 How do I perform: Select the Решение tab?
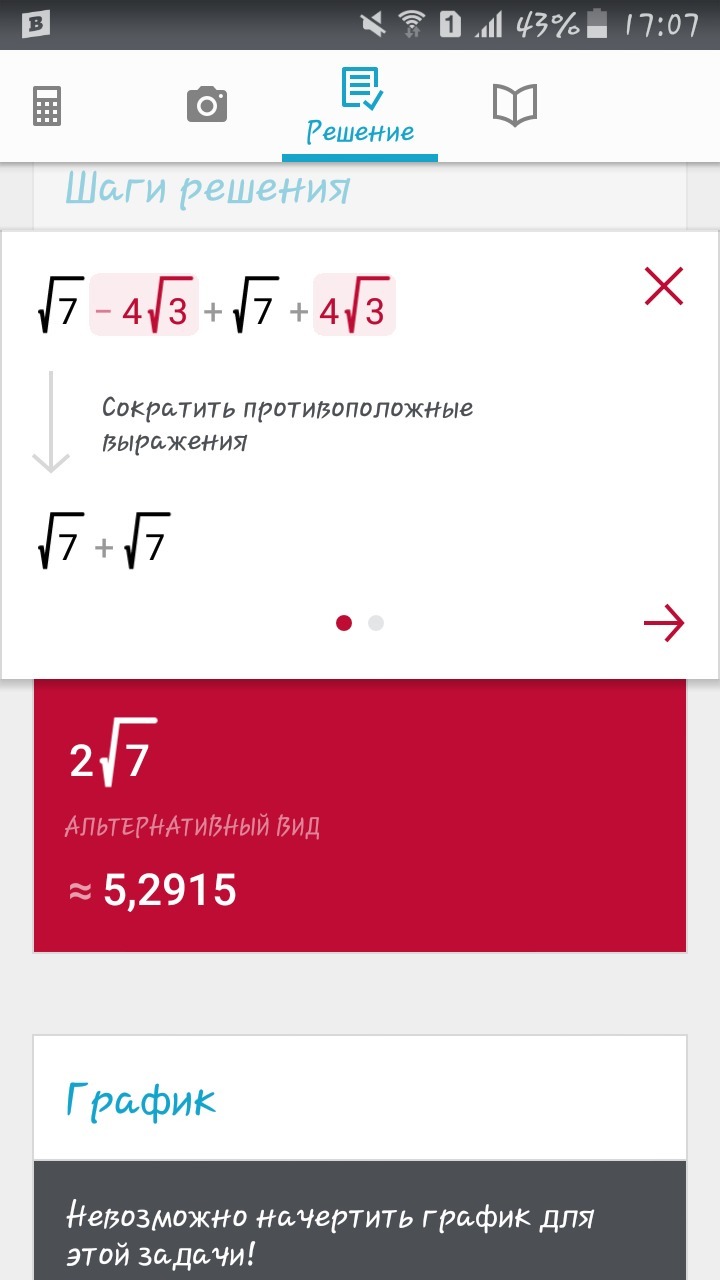point(359,106)
